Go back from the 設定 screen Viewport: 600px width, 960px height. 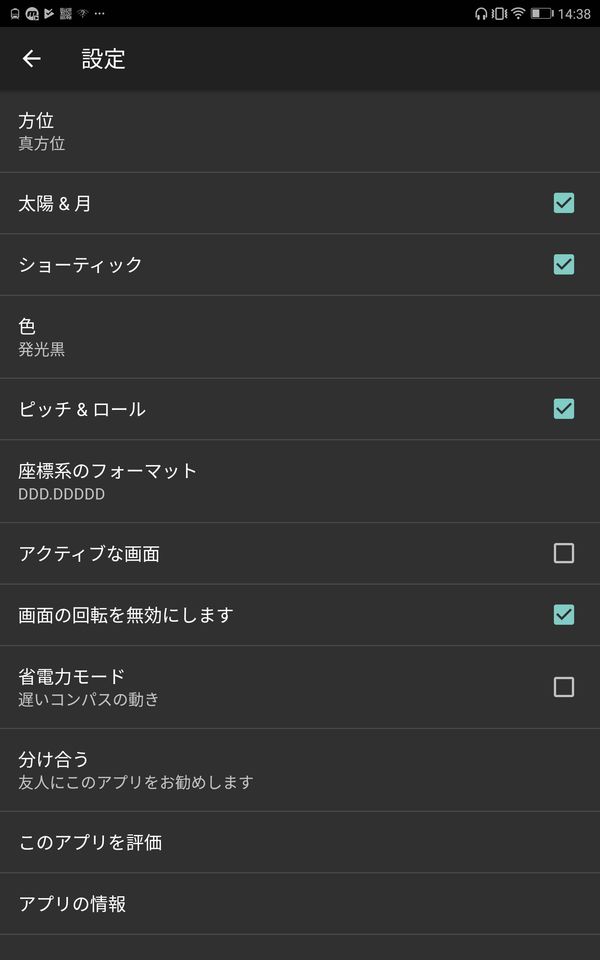point(32,59)
